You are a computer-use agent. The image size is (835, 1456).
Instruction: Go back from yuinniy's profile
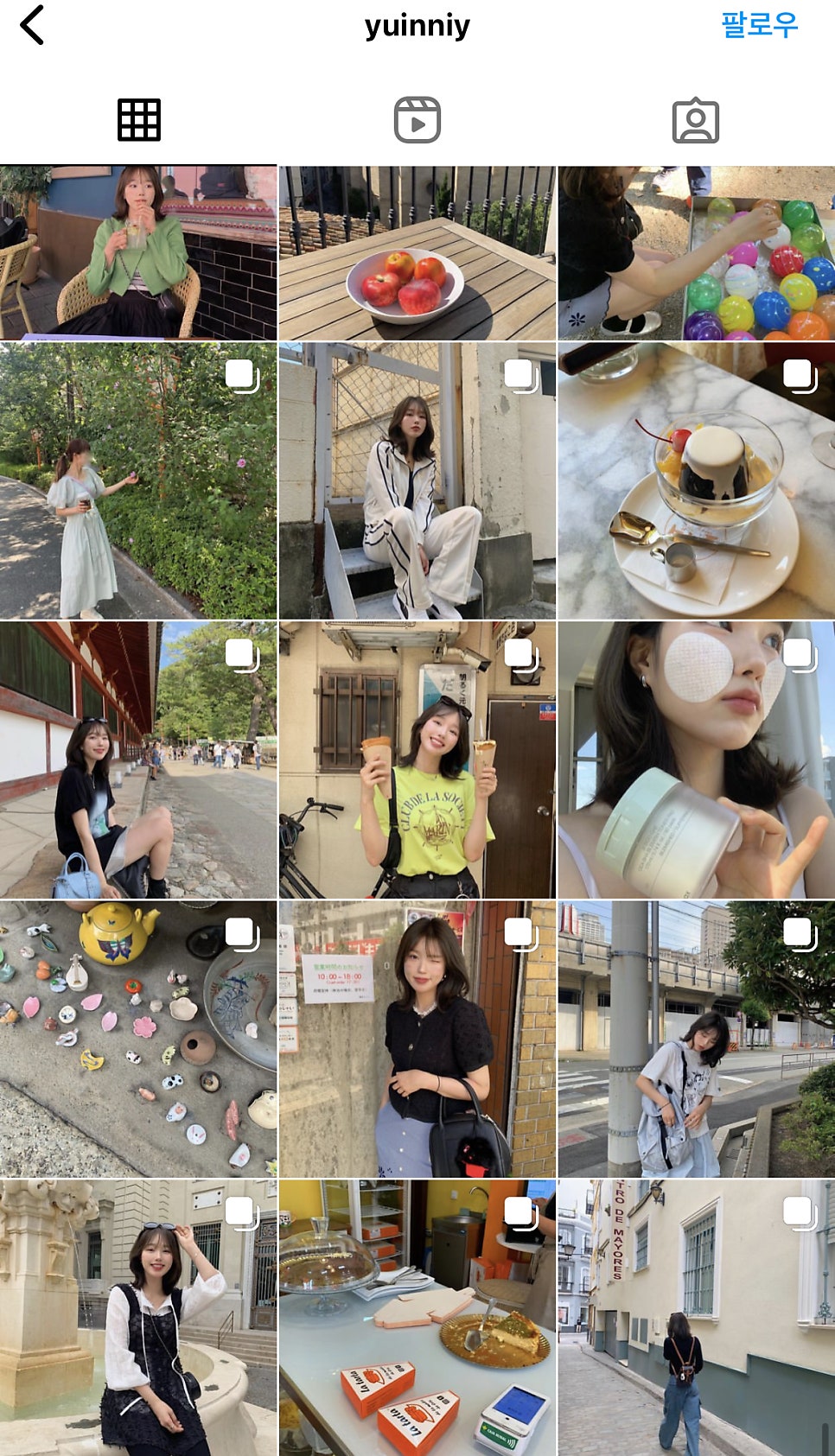(x=32, y=25)
